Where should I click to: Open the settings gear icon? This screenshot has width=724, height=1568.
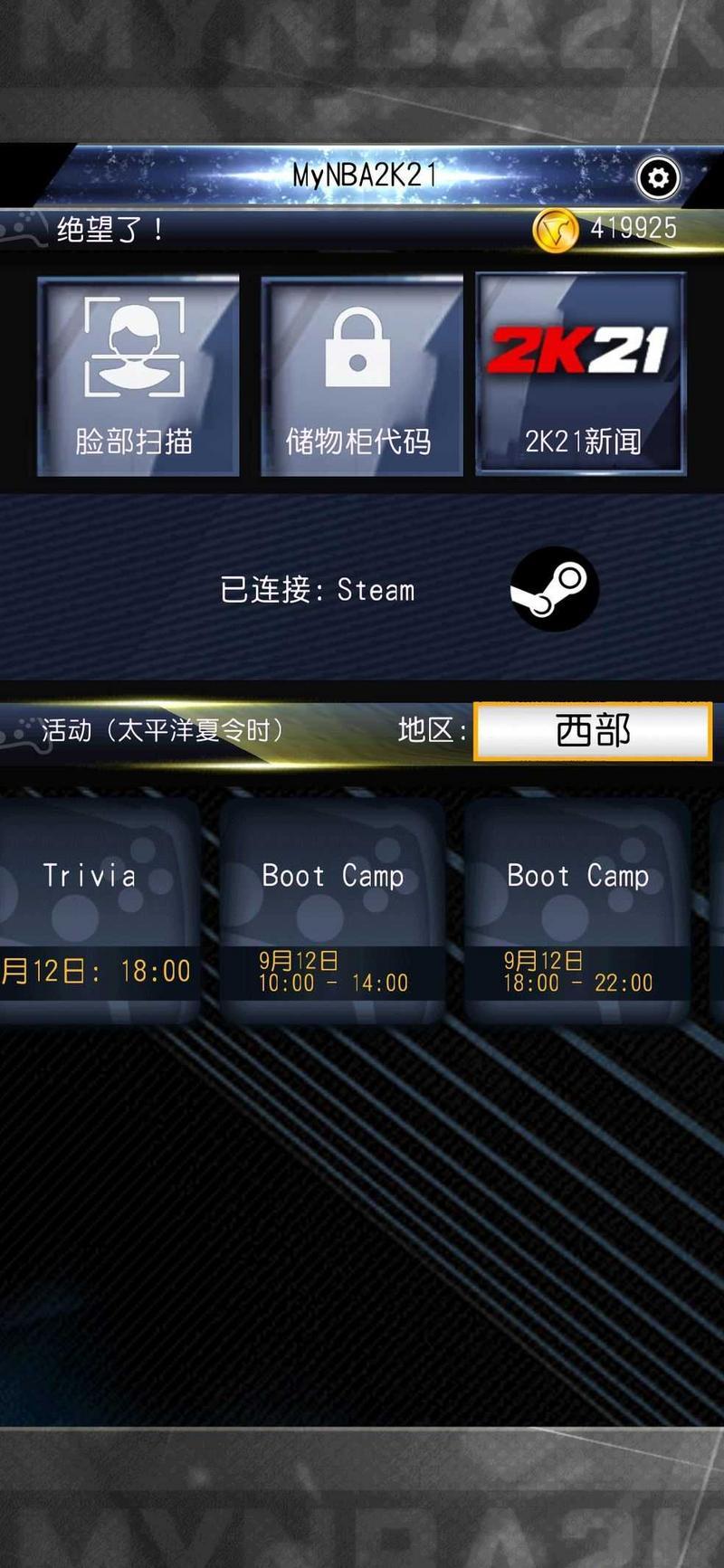[x=658, y=177]
